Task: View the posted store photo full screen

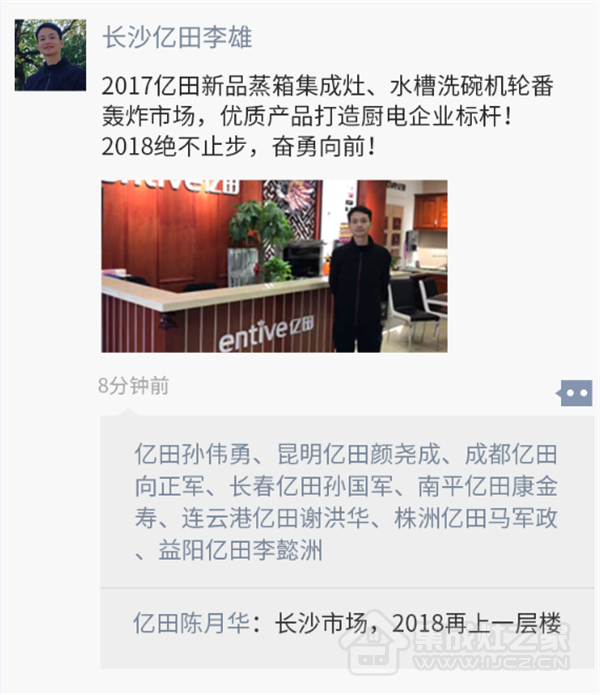Action: [x=274, y=266]
